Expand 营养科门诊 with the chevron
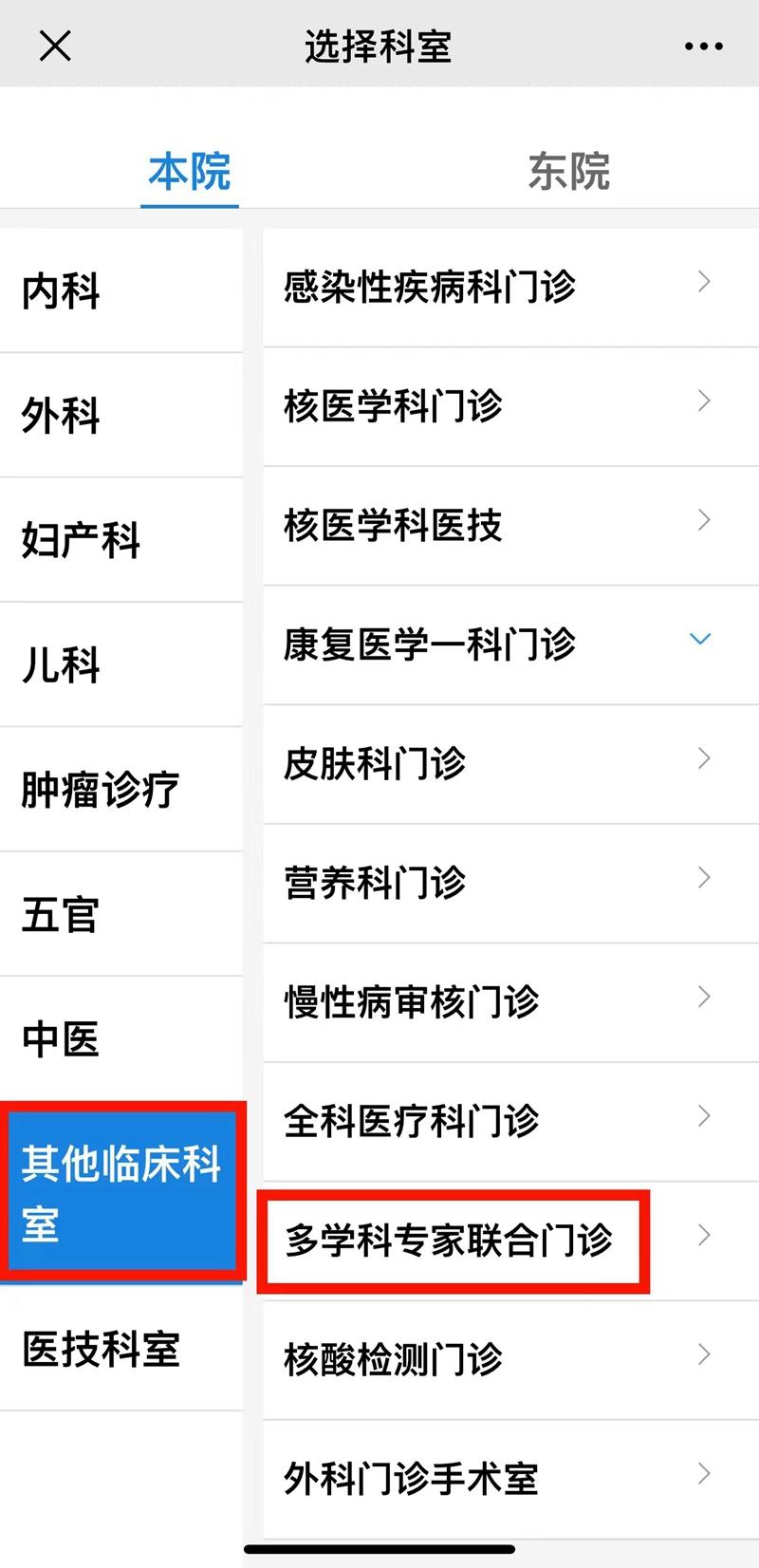The height and width of the screenshot is (1568, 759). pyautogui.click(x=703, y=878)
